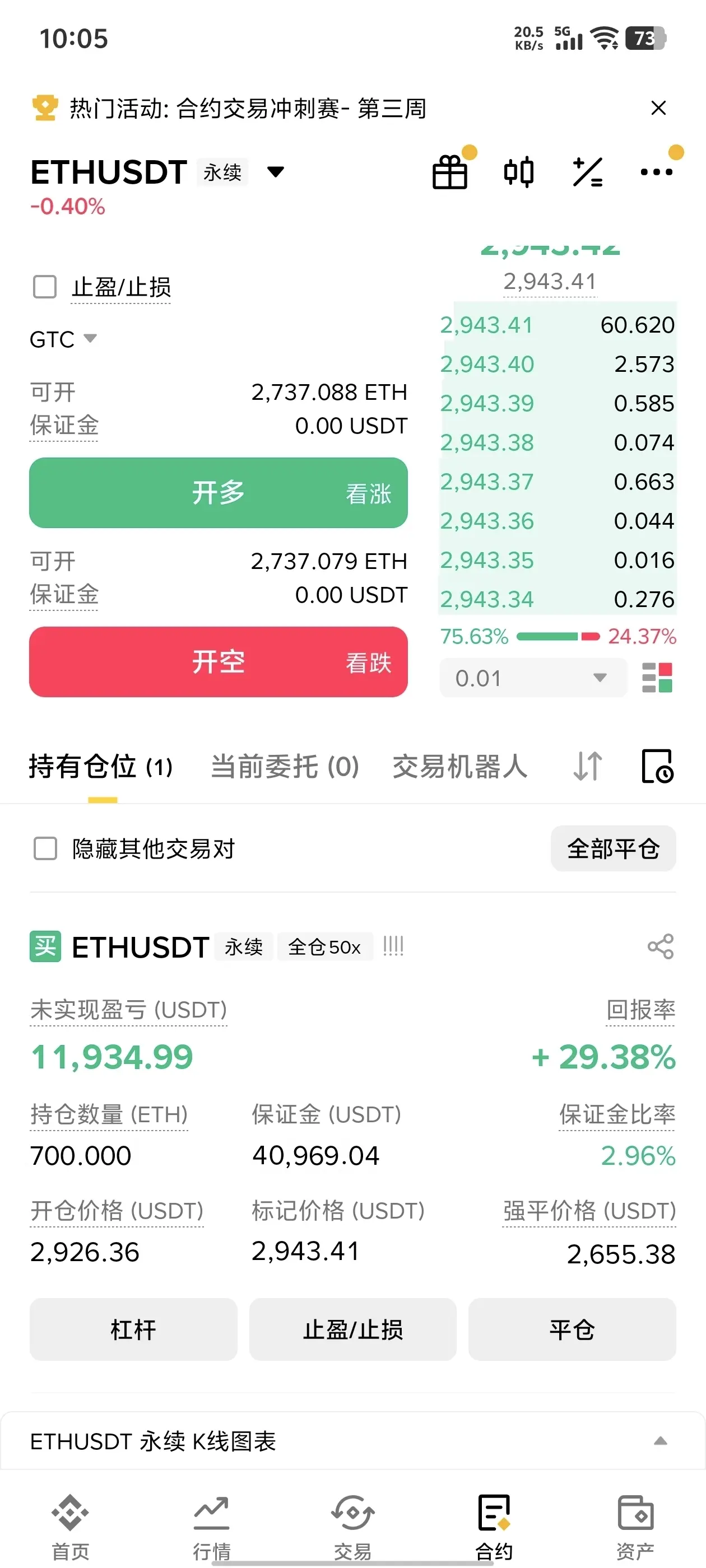Switch to the 当前委托 tab
The image size is (706, 1568).
coord(285,766)
